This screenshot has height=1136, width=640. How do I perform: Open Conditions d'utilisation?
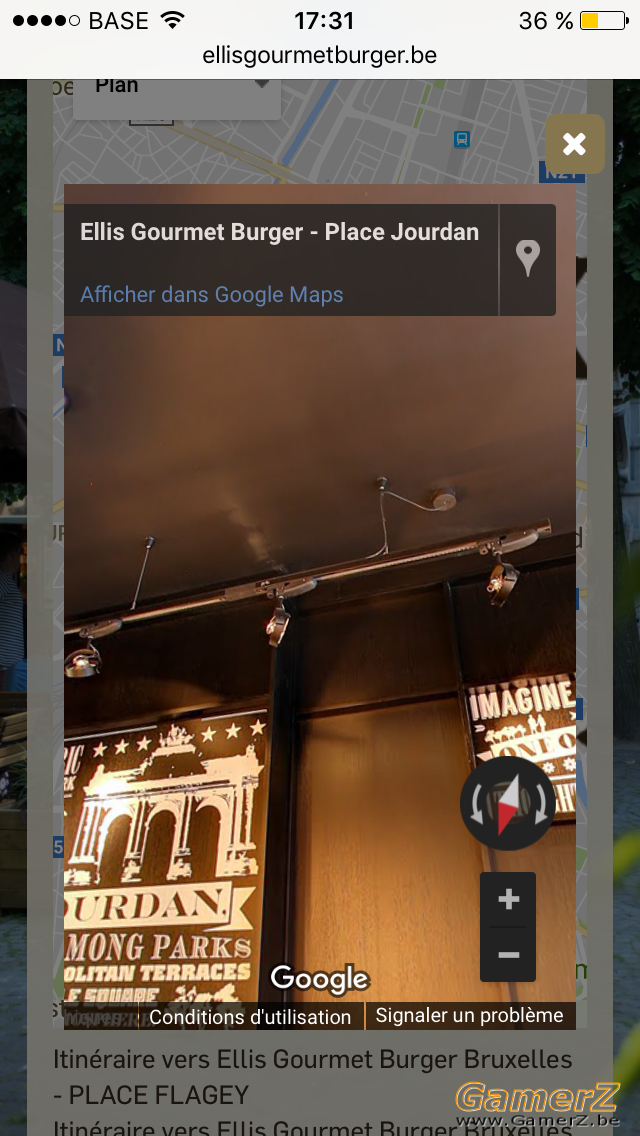[x=250, y=1016]
